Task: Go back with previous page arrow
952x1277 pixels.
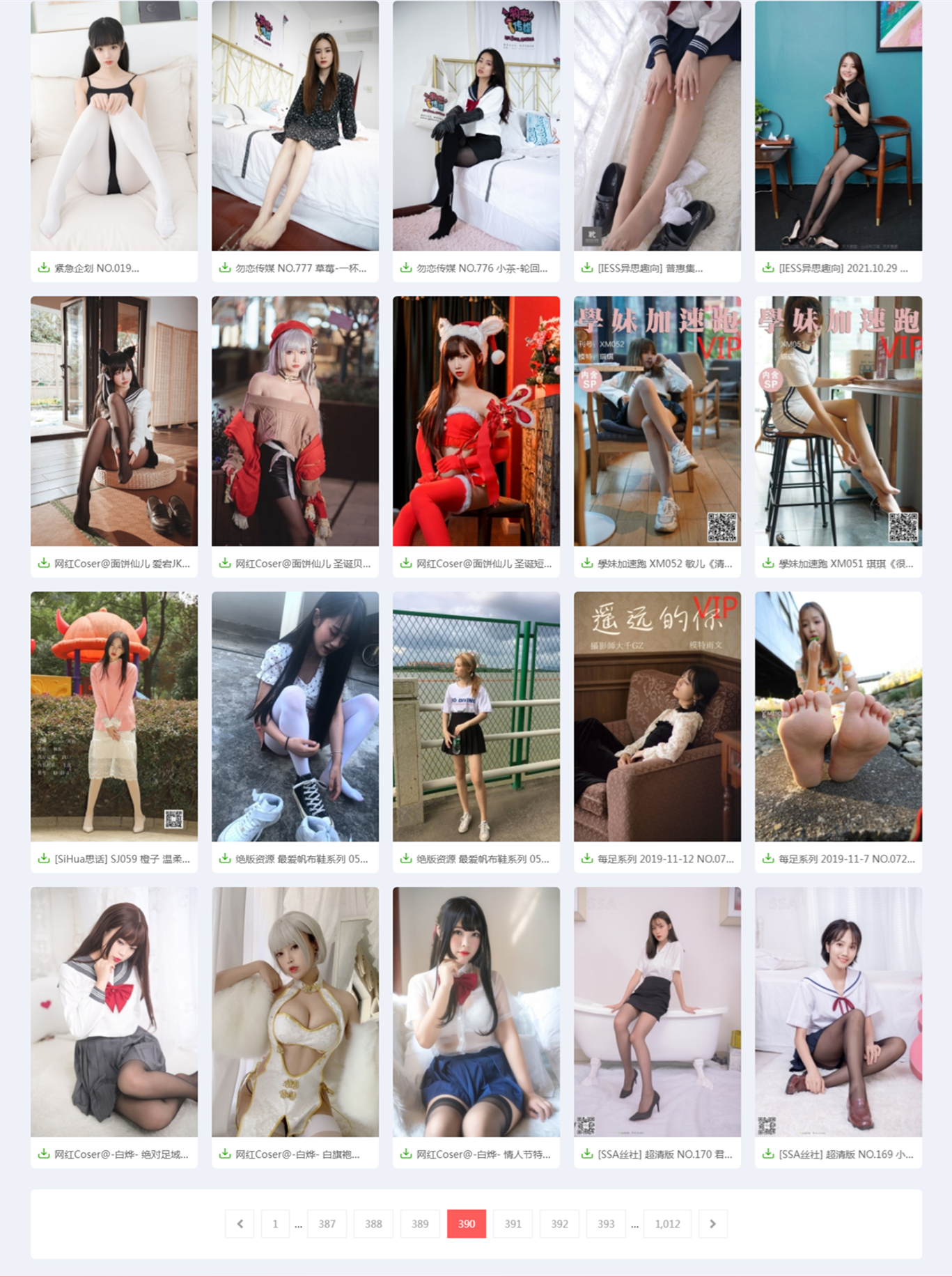Action: tap(240, 1223)
